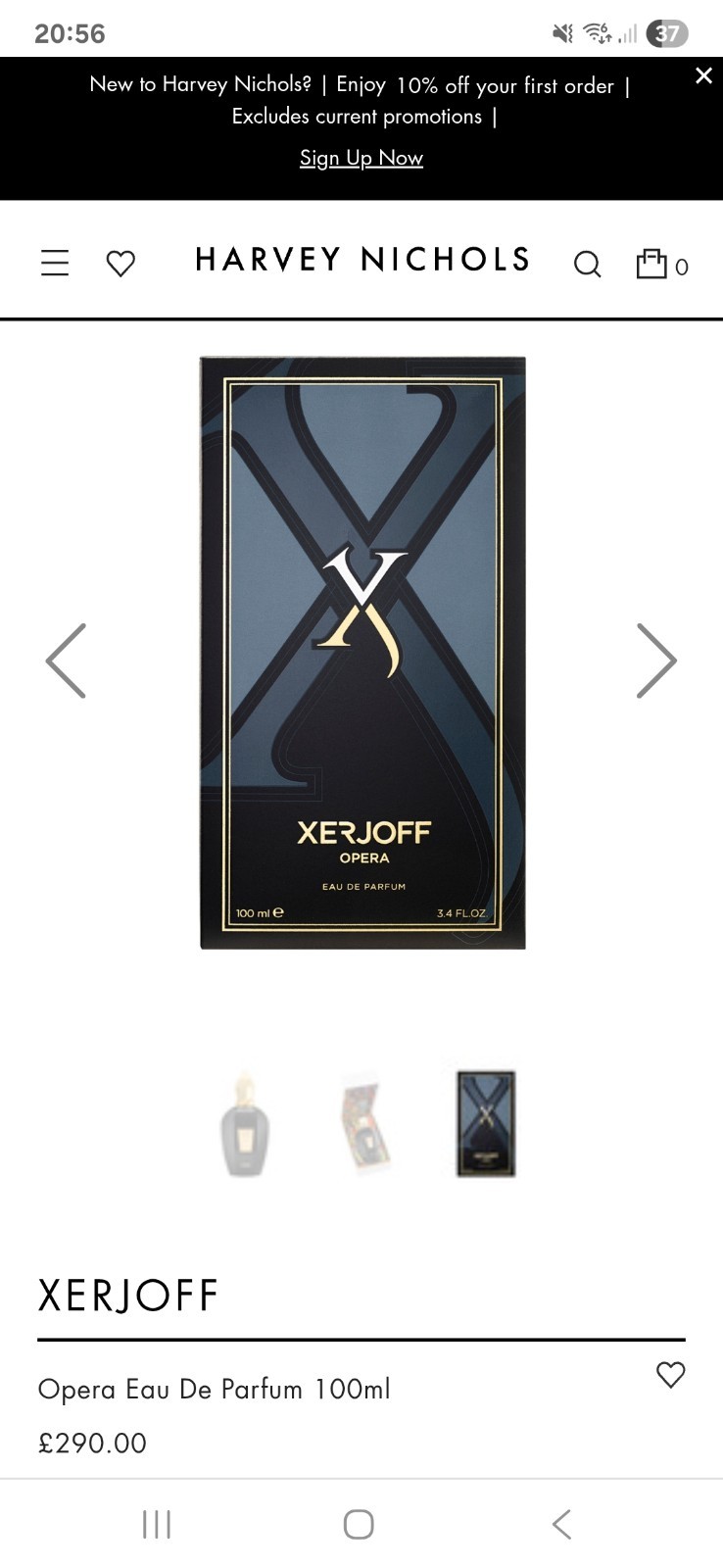Show the next product image
This screenshot has width=723, height=1568.
(655, 661)
